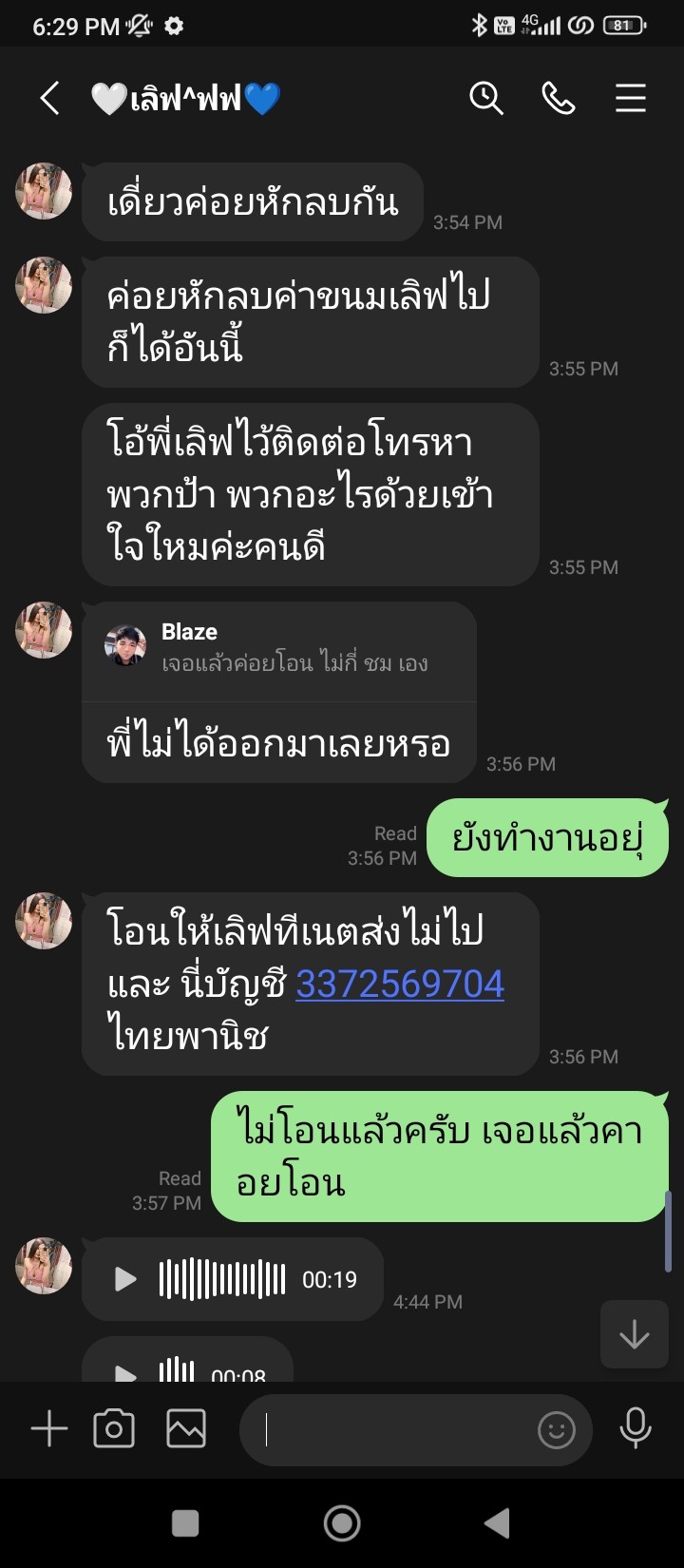The width and height of the screenshot is (684, 1568).
Task: Open the plus attachment menu
Action: pos(49,1428)
